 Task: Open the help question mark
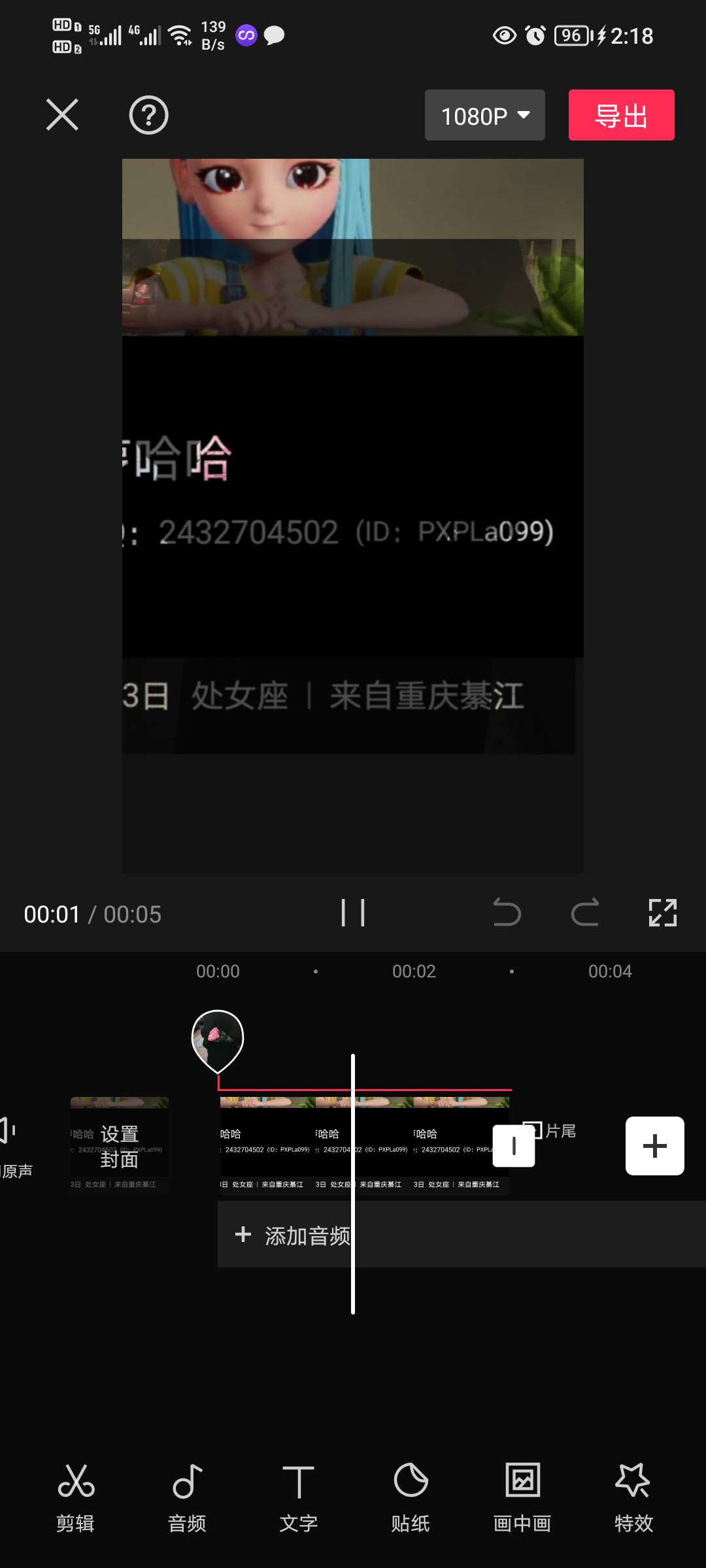[x=148, y=115]
